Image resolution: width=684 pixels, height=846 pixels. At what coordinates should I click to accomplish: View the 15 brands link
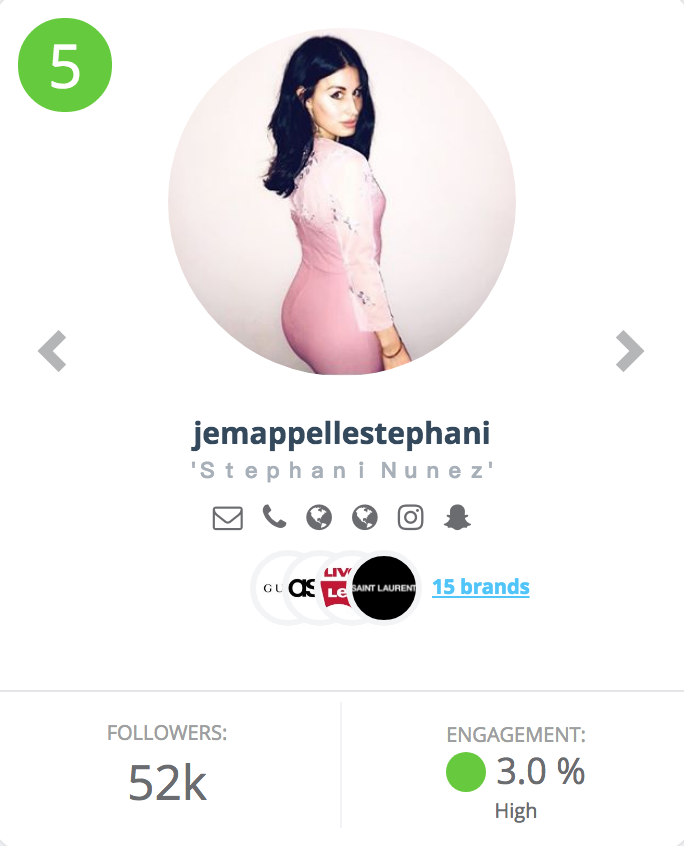pyautogui.click(x=481, y=586)
